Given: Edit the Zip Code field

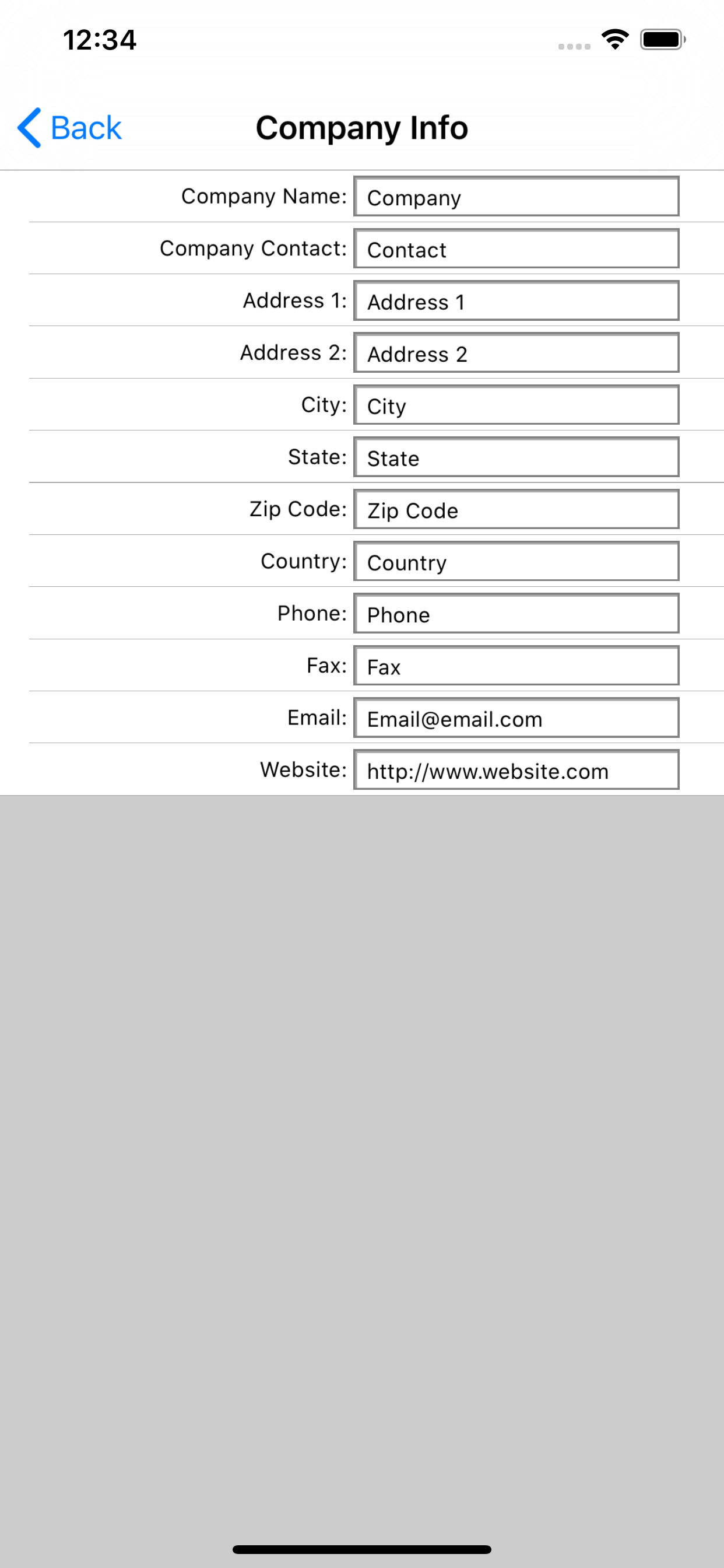Looking at the screenshot, I should 516,509.
